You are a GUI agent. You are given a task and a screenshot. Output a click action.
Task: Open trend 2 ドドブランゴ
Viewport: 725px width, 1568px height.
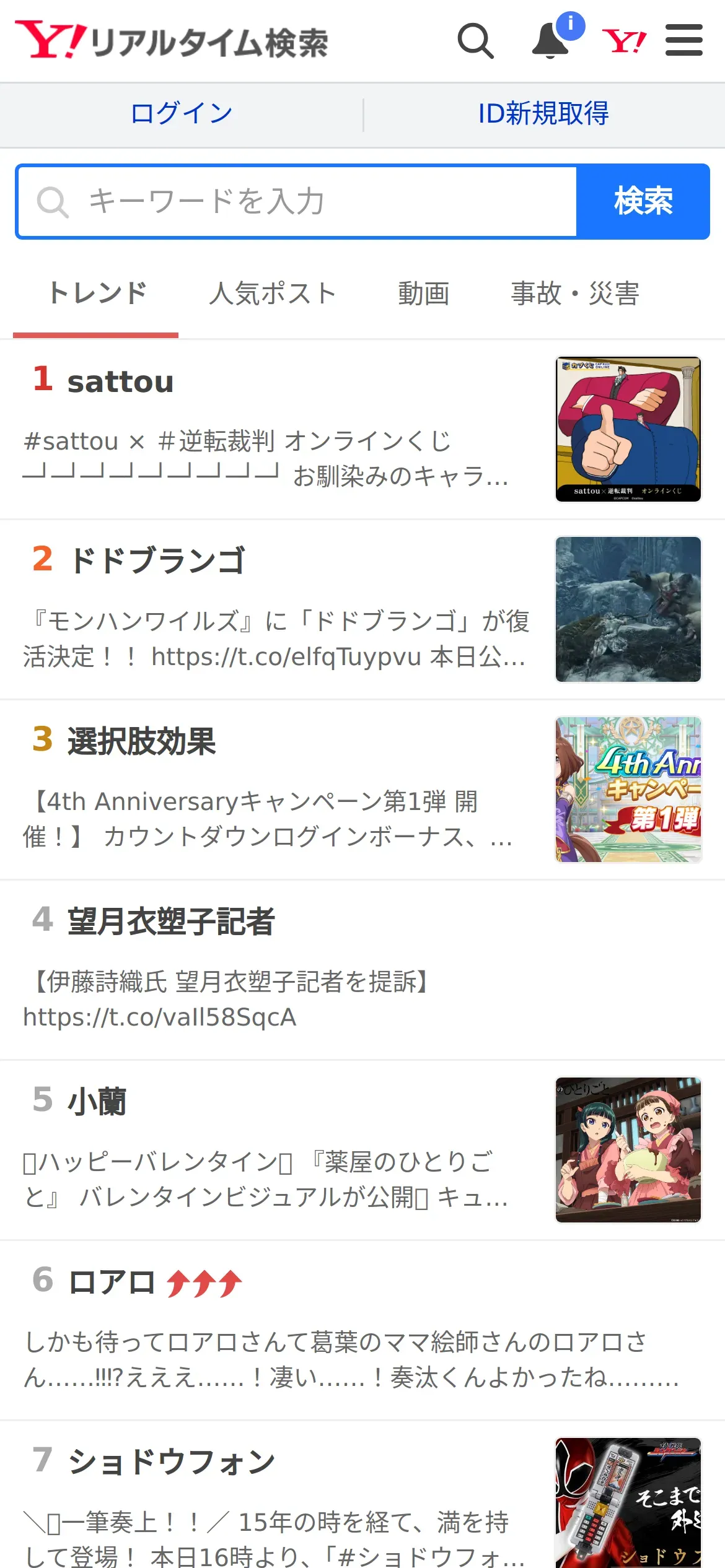(x=157, y=561)
